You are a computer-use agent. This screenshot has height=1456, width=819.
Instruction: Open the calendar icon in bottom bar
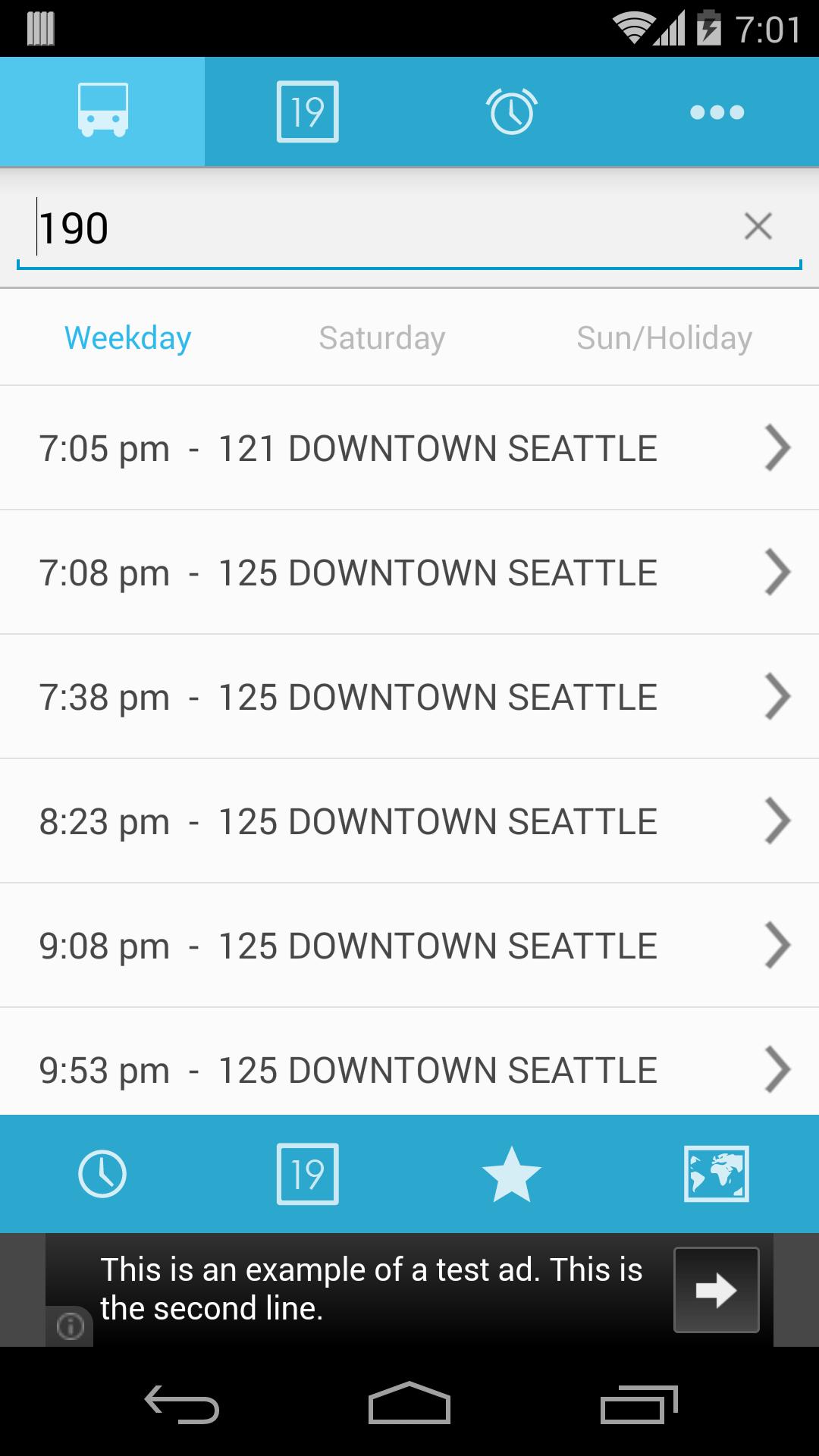point(307,1173)
